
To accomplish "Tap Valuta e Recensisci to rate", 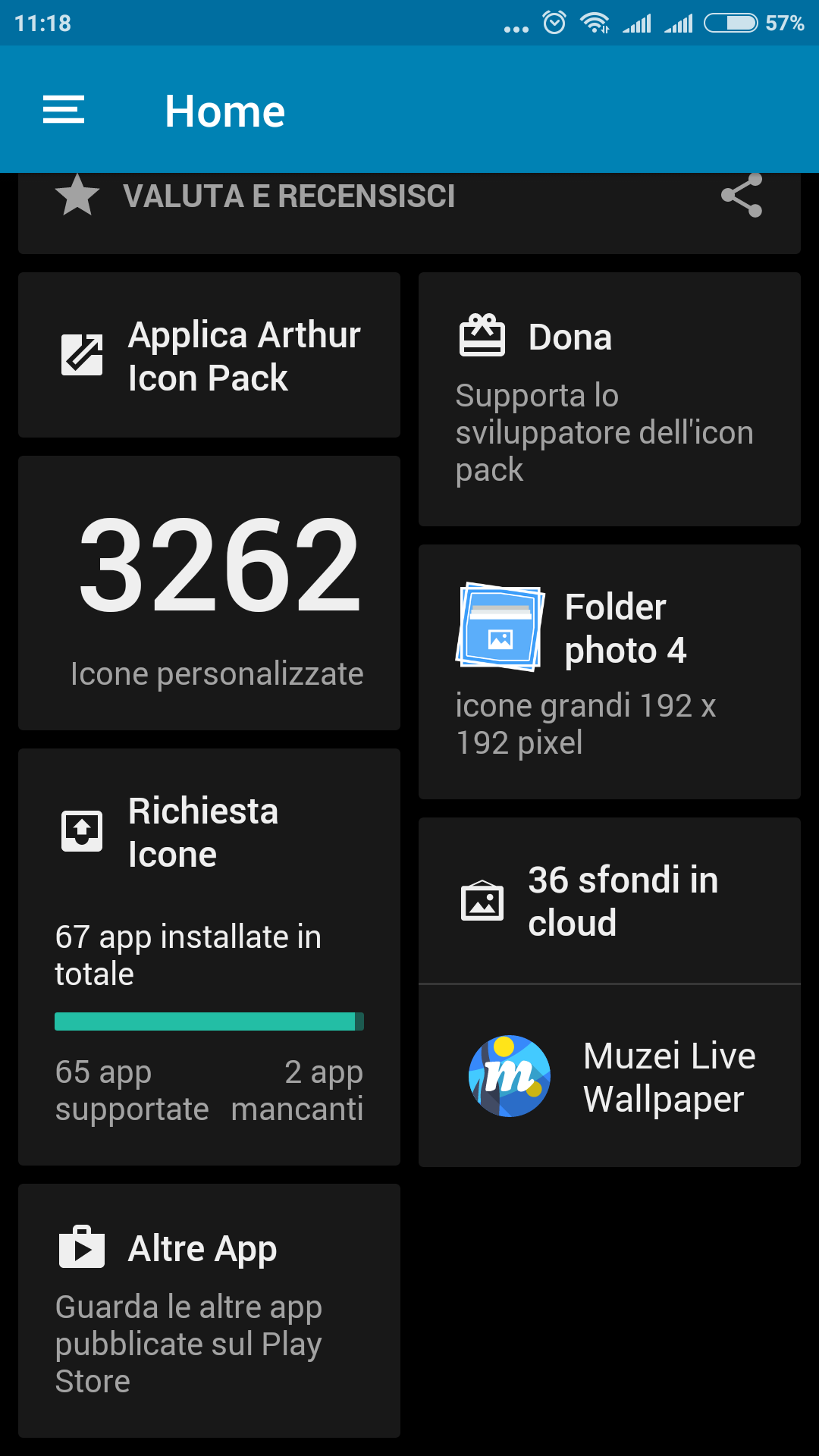I will click(x=288, y=197).
